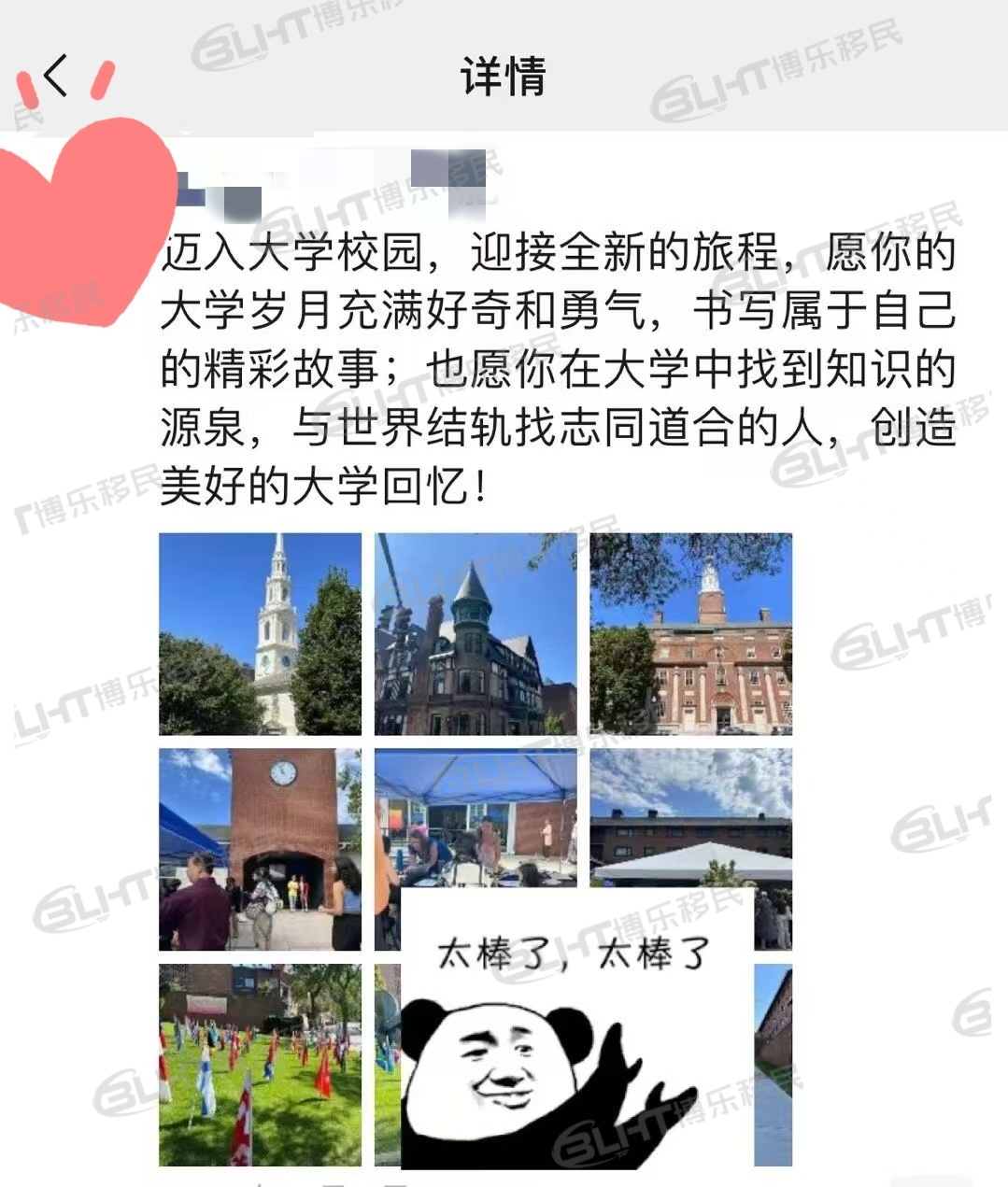The image size is (1008, 1187).
Task: Open the lawn with flags photo
Action: tap(260, 1065)
